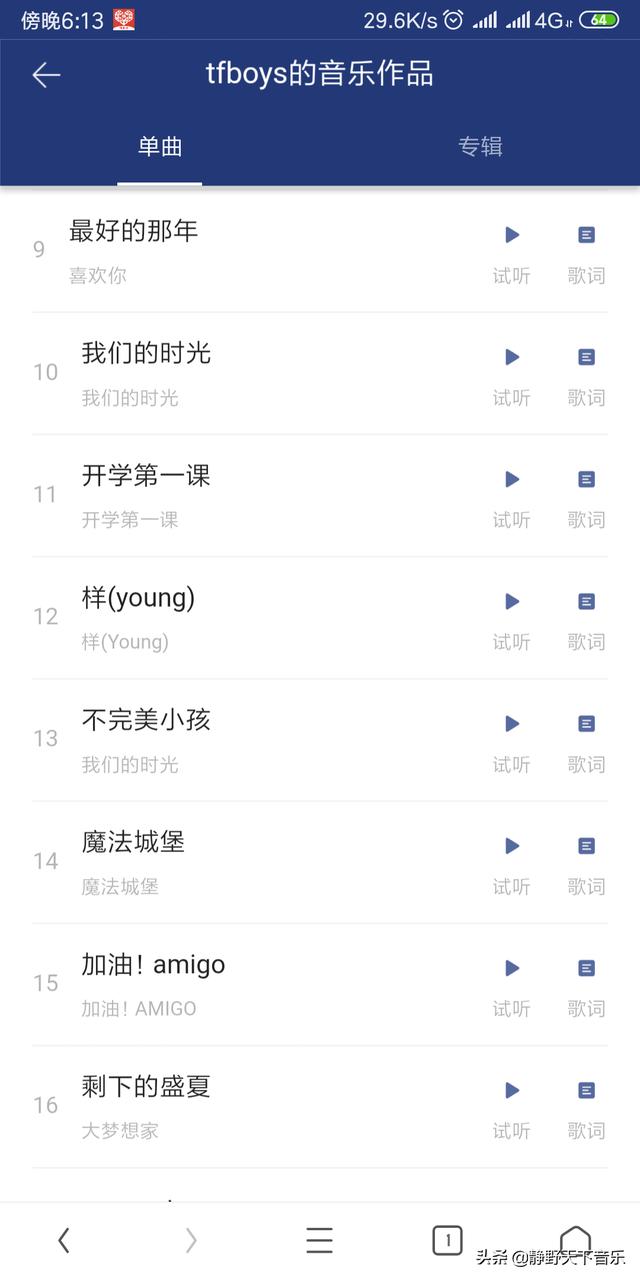Preview the song 样(young)
The image size is (640, 1280).
point(511,614)
